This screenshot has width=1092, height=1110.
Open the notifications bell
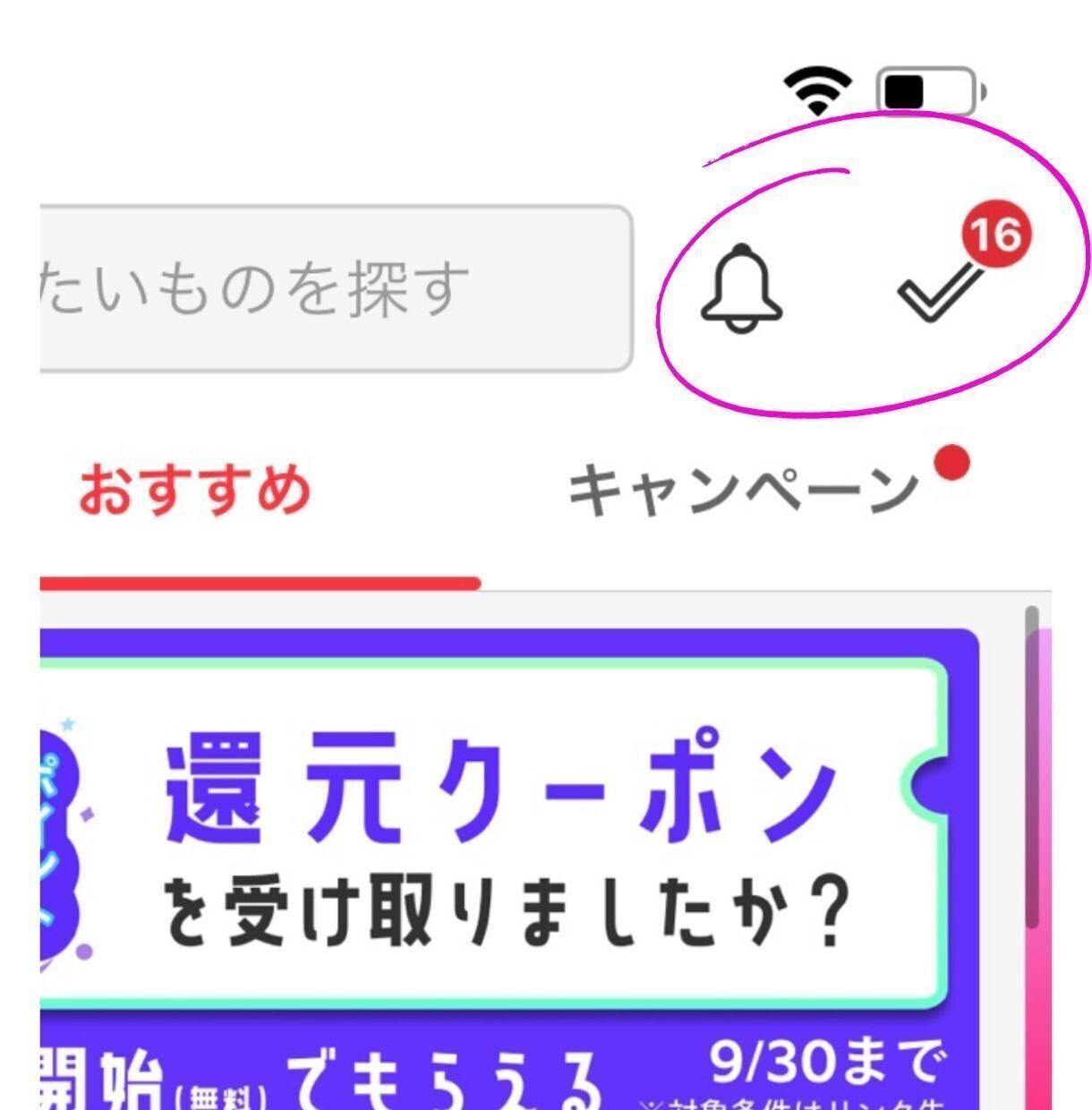740,288
